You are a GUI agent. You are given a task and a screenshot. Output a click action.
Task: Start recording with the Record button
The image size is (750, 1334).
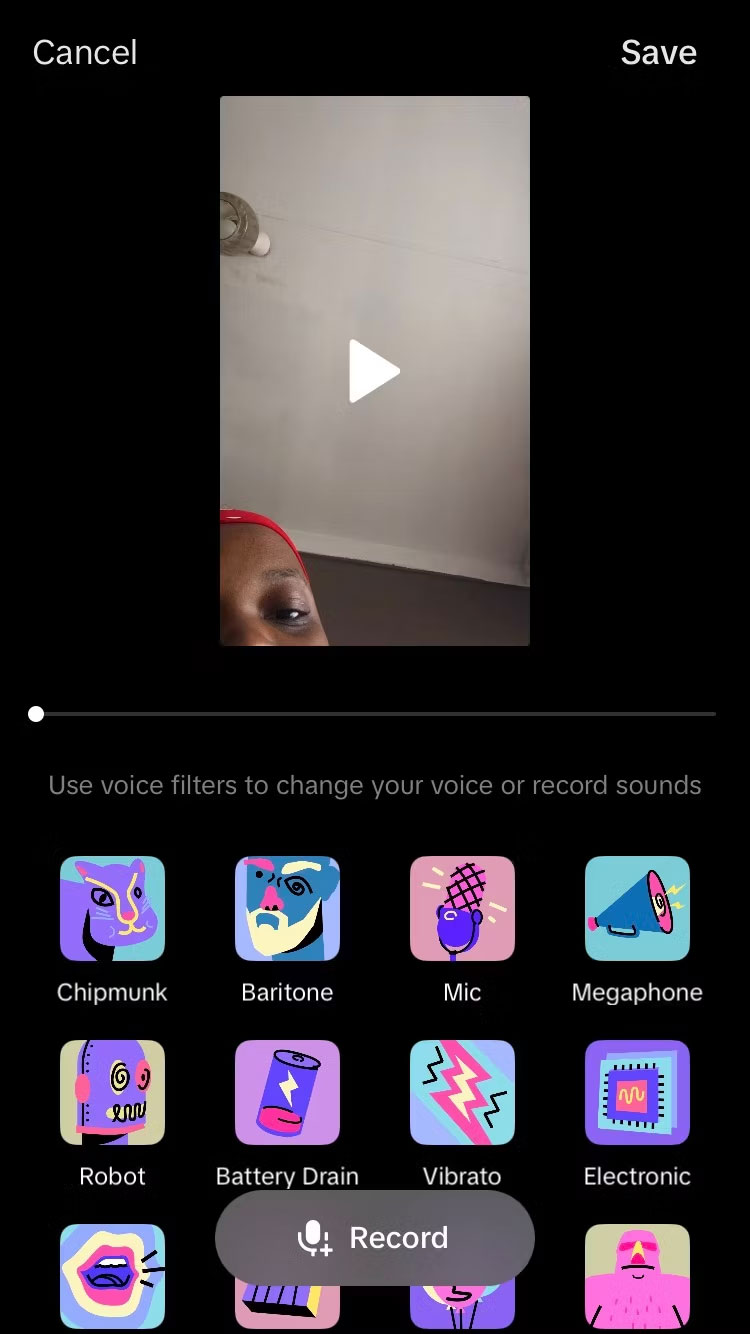[375, 1238]
